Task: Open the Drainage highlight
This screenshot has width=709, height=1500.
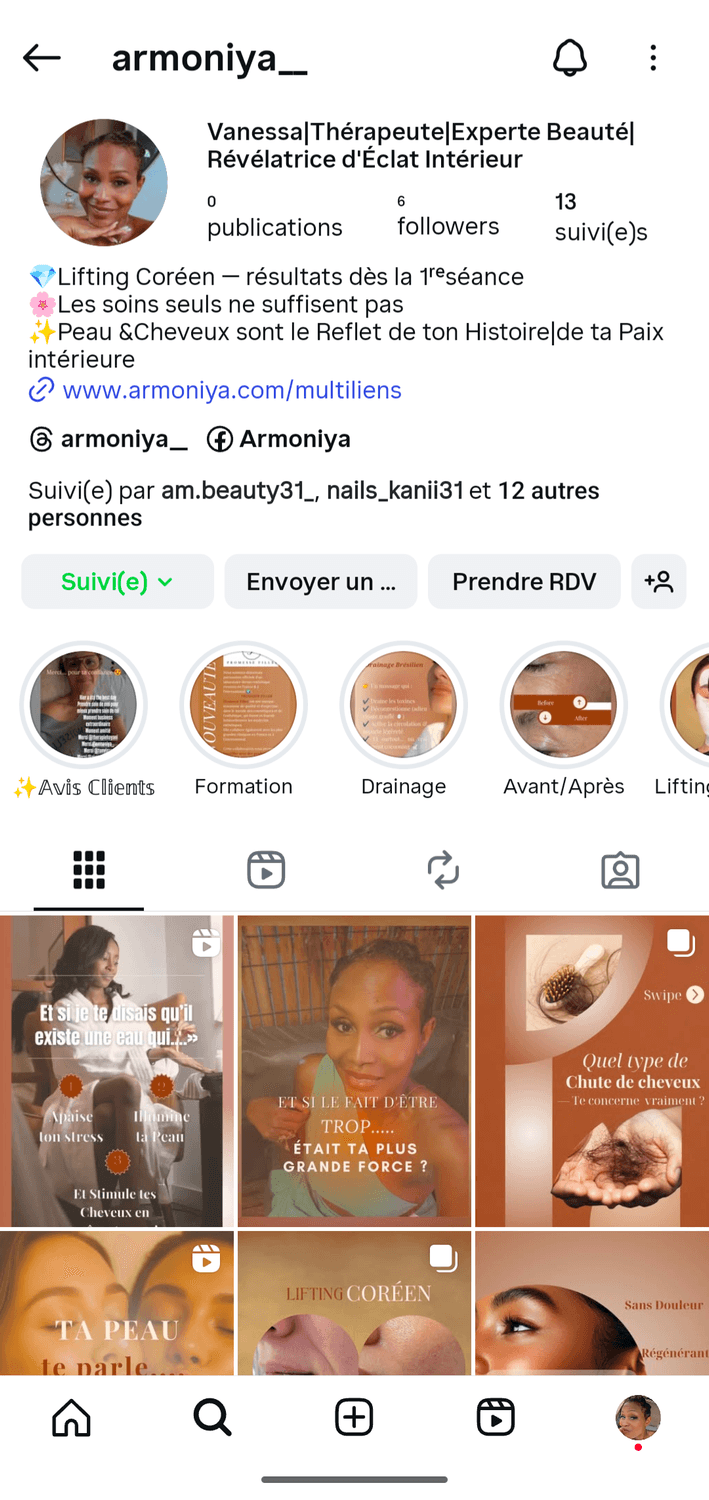Action: [x=403, y=706]
